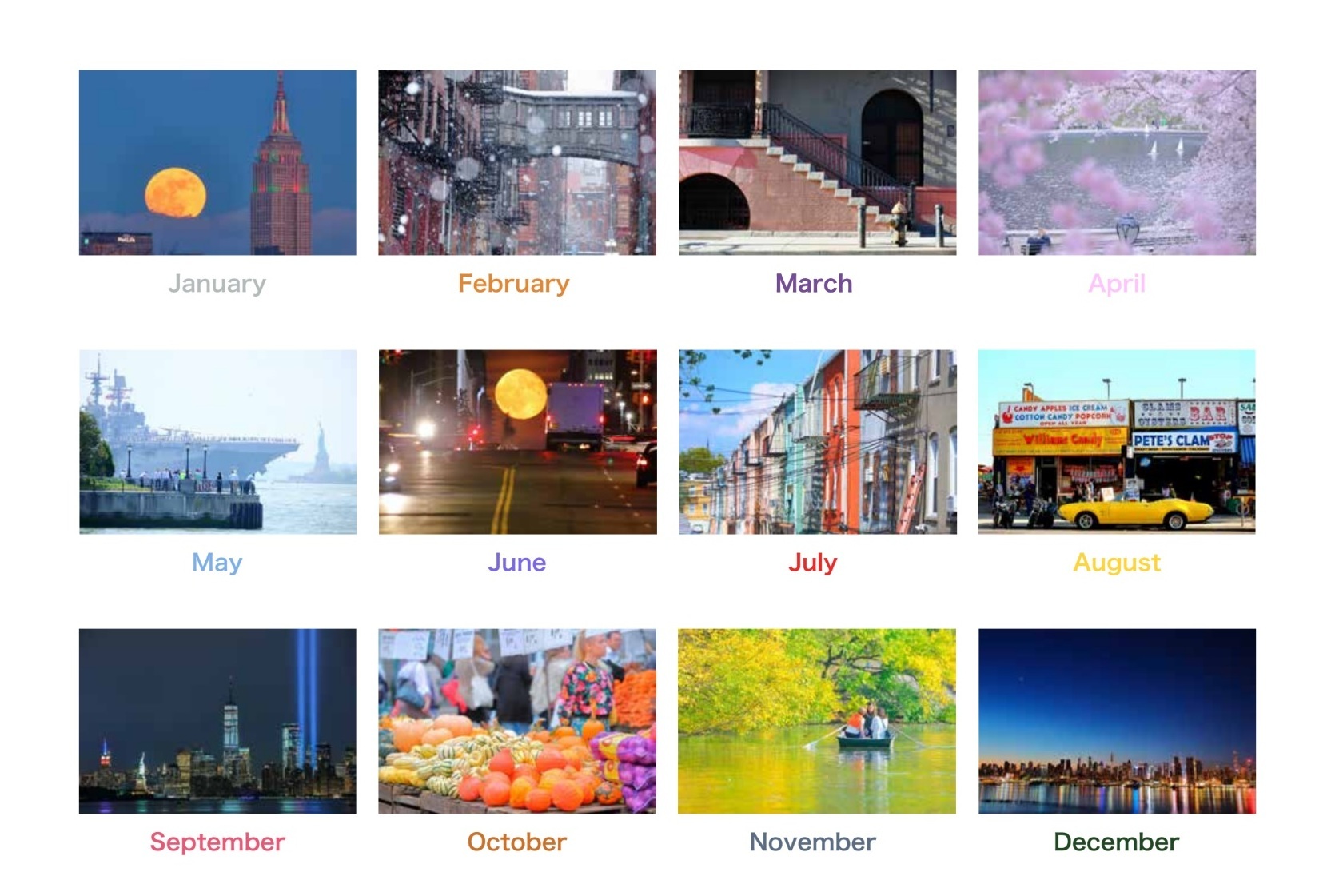Open the October pumpkin market photo
This screenshot has width=1343, height=896.
pyautogui.click(x=516, y=721)
